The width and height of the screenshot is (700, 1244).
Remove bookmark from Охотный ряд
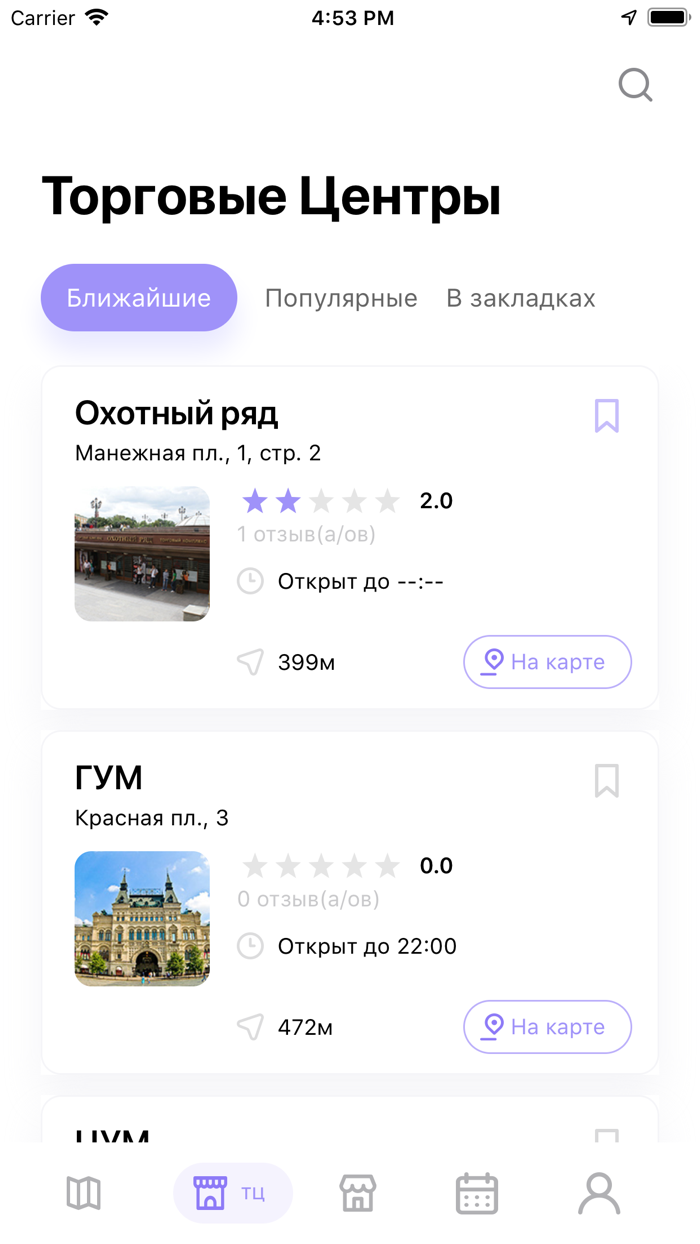click(607, 415)
